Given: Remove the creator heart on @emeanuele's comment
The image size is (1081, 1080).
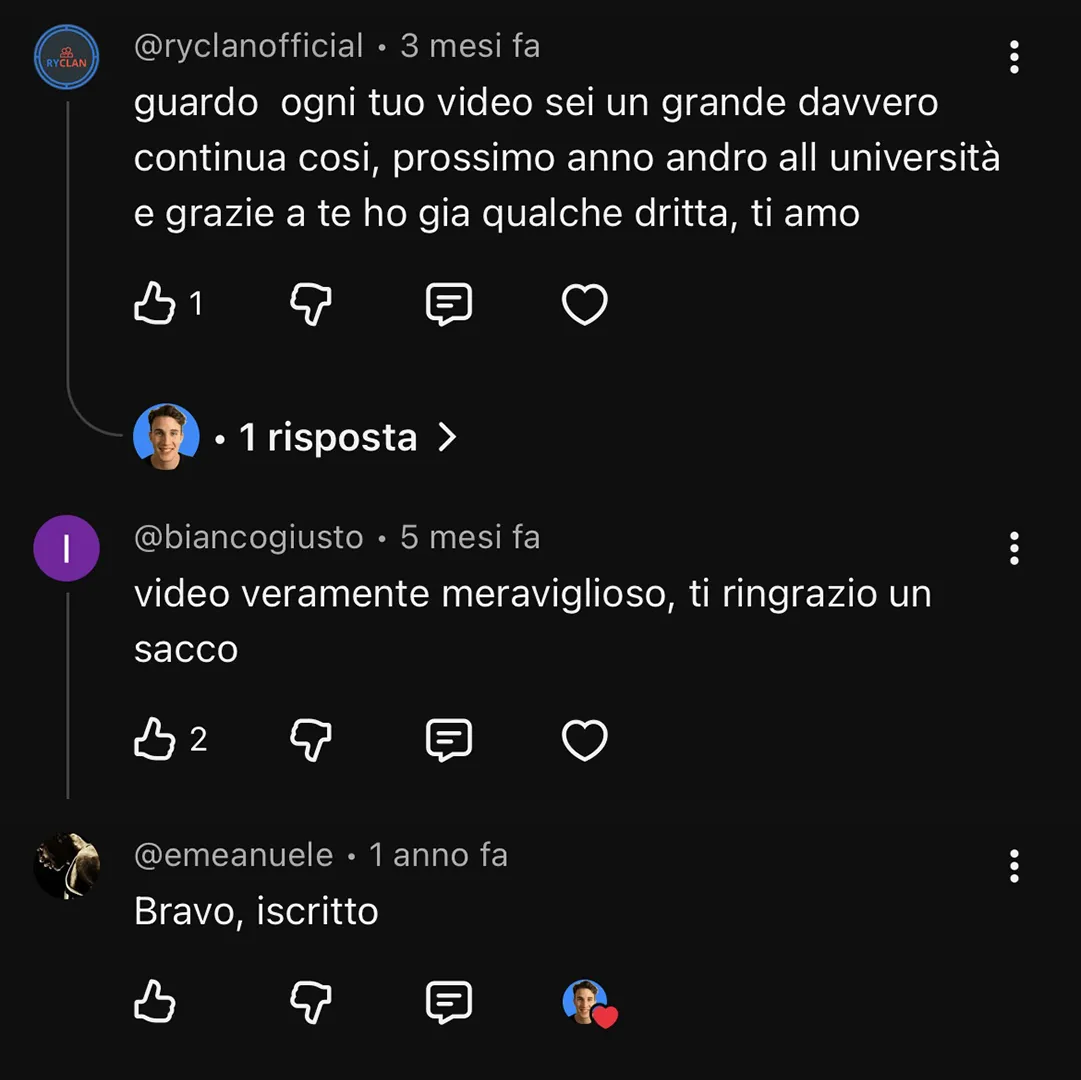Looking at the screenshot, I should coord(589,1003).
